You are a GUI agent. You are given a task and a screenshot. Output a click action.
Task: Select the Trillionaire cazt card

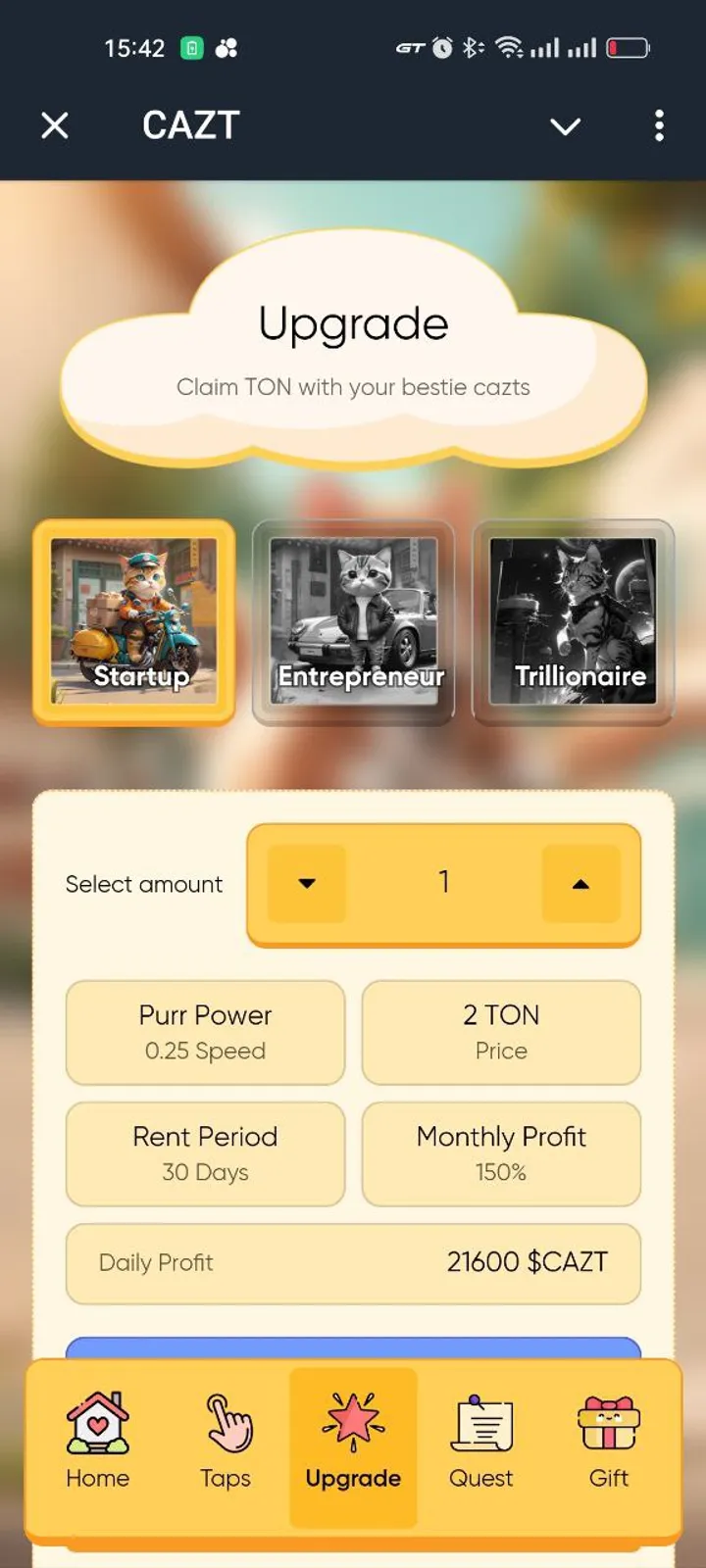[x=574, y=619]
